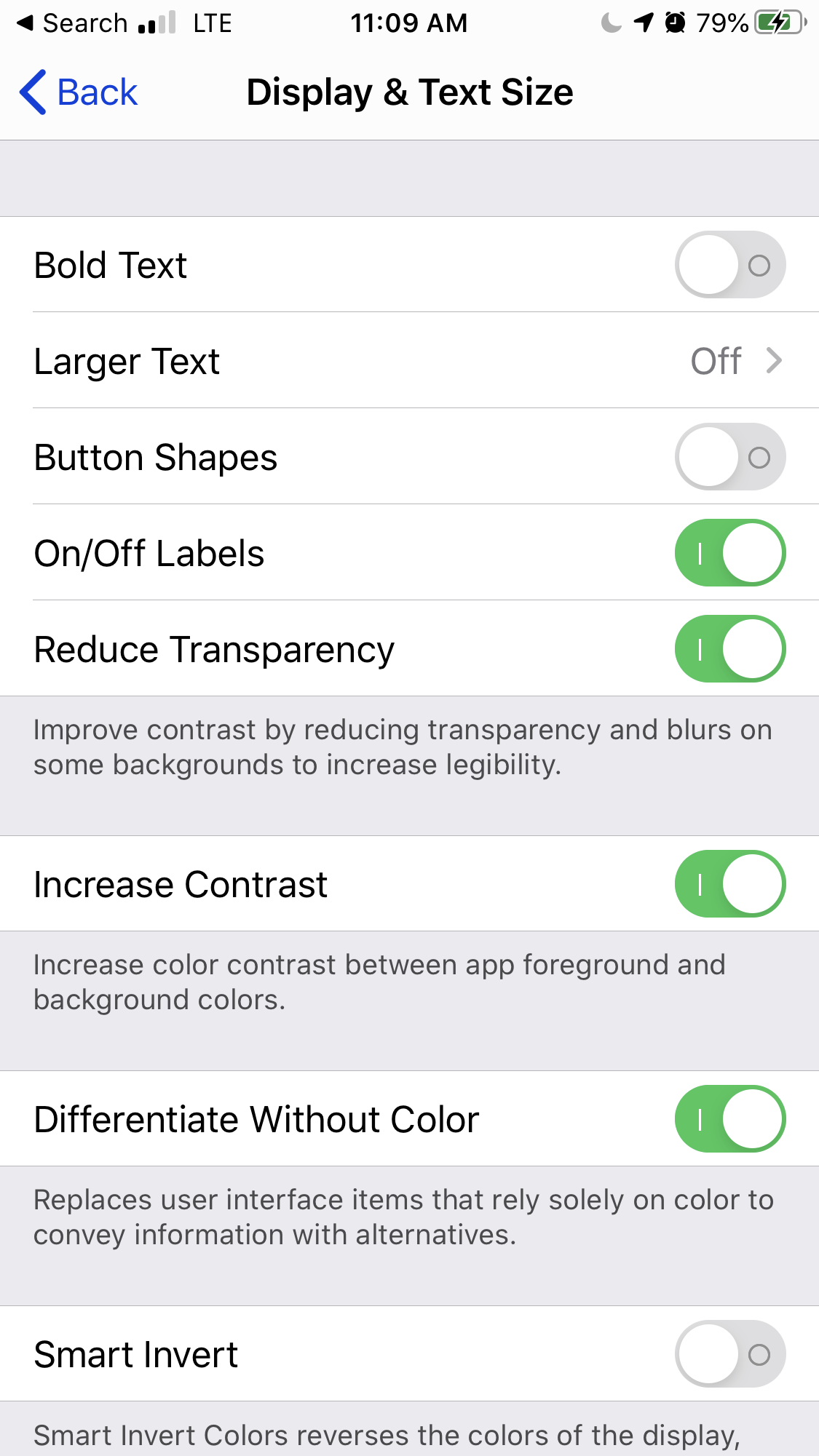Screen dimensions: 819x1456
Task: Open the Larger Text settings
Action: (409, 361)
